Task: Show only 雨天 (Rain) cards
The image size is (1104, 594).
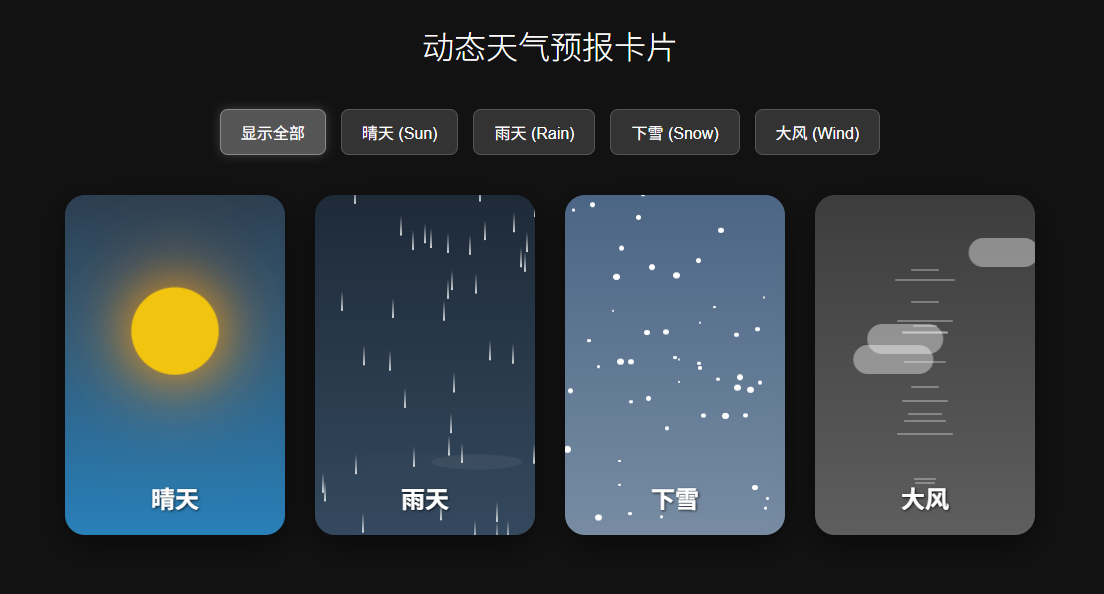Action: click(x=533, y=132)
